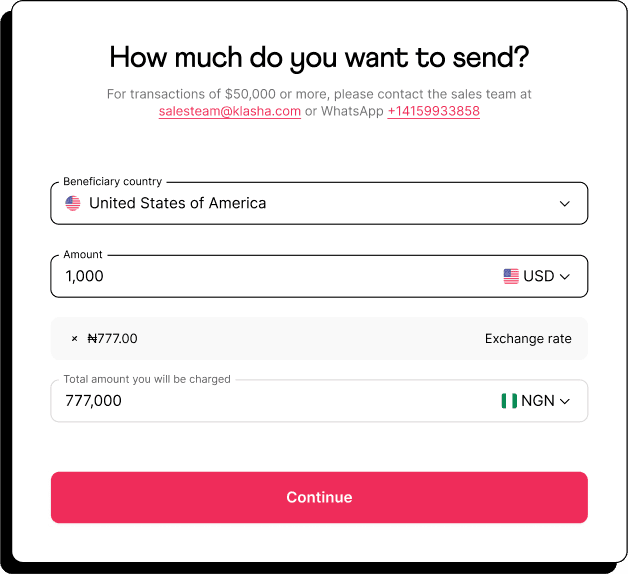Open the Beneficiary country dropdown
628x574 pixels.
pos(318,203)
